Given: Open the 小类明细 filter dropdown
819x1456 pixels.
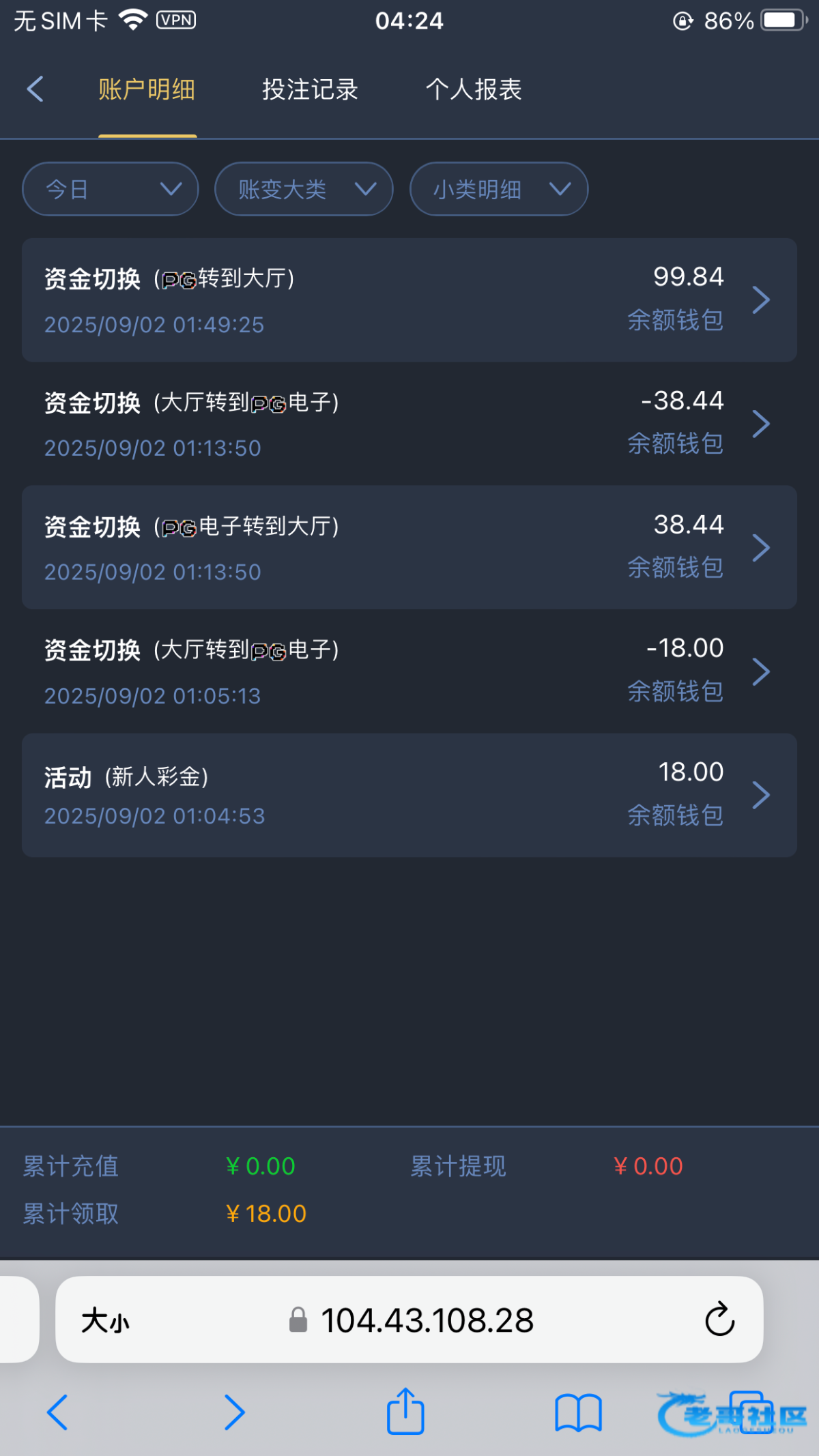Looking at the screenshot, I should (x=499, y=189).
